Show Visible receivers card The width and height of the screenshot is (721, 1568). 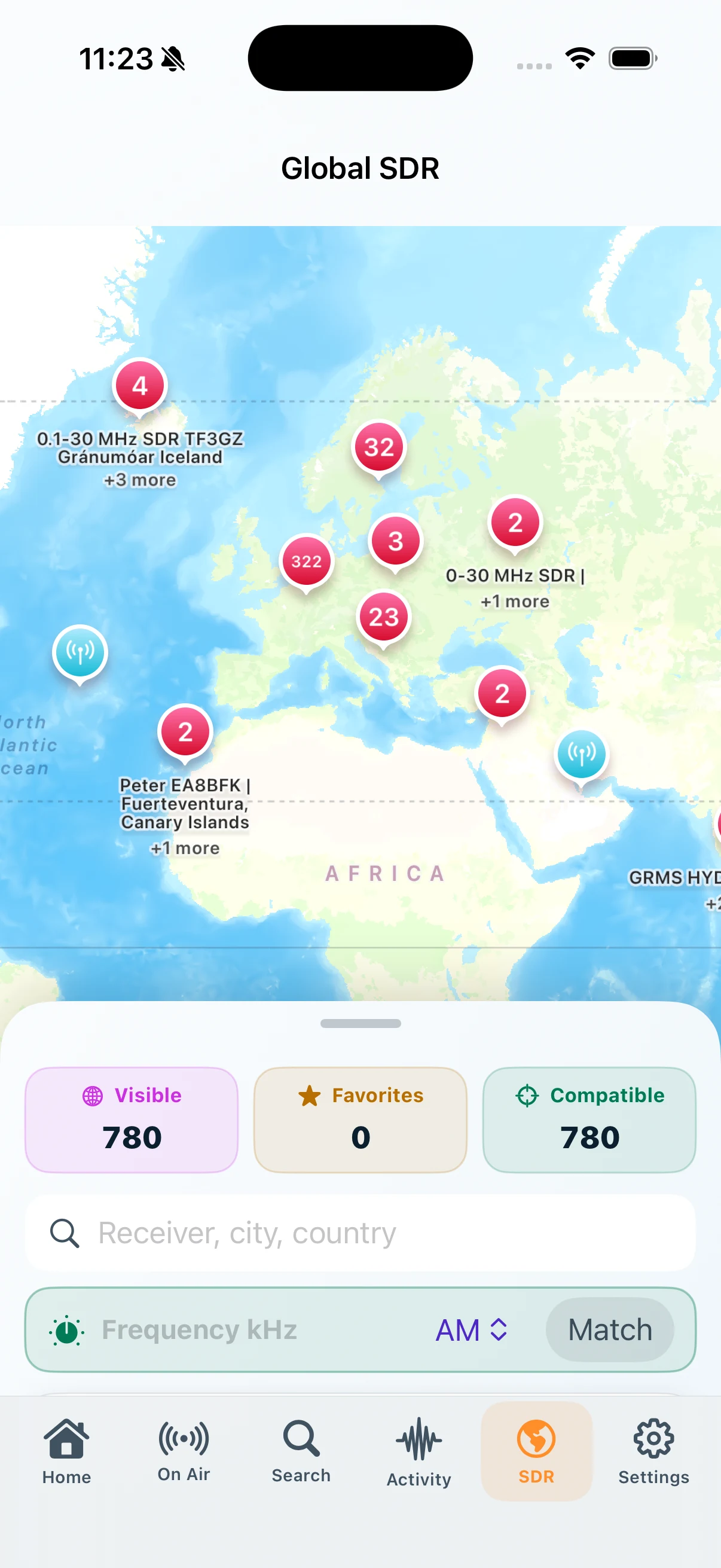click(x=132, y=1120)
